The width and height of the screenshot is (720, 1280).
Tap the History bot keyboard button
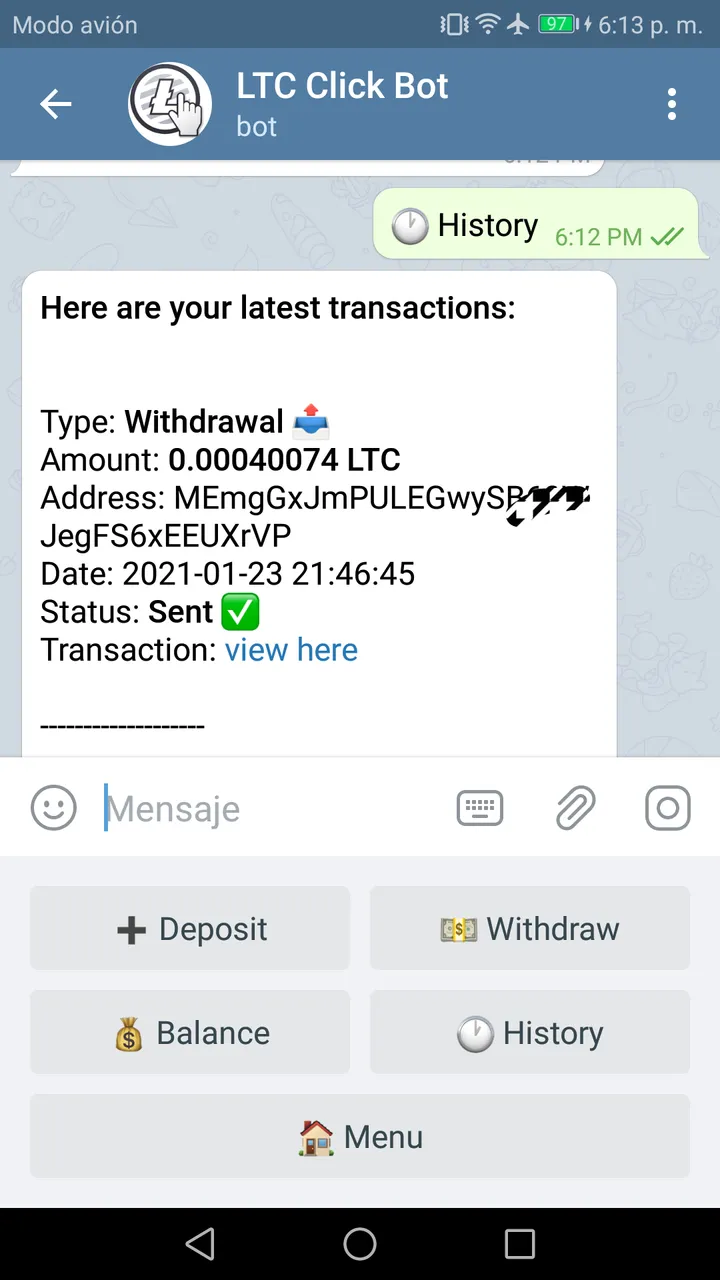tap(530, 1033)
